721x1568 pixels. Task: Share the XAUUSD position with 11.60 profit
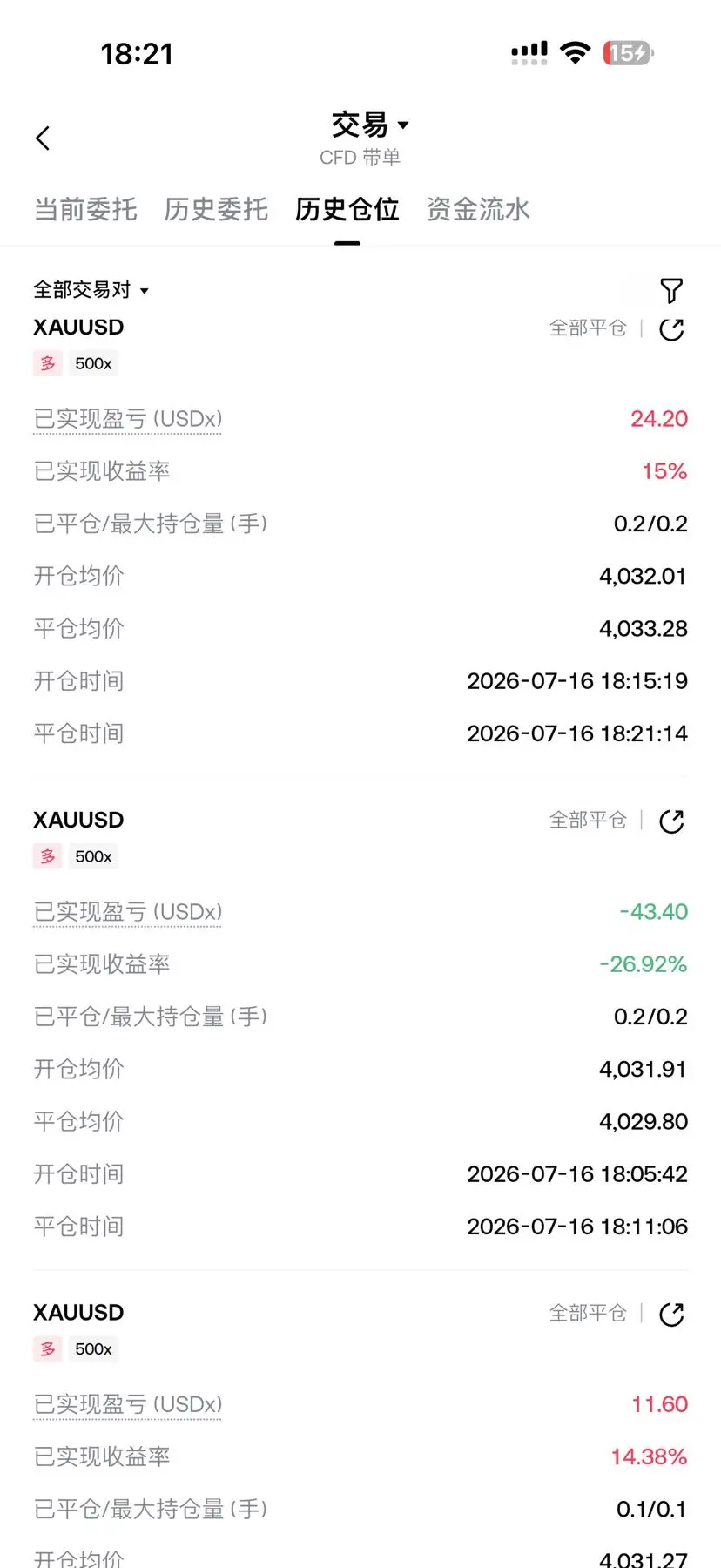coord(671,1315)
